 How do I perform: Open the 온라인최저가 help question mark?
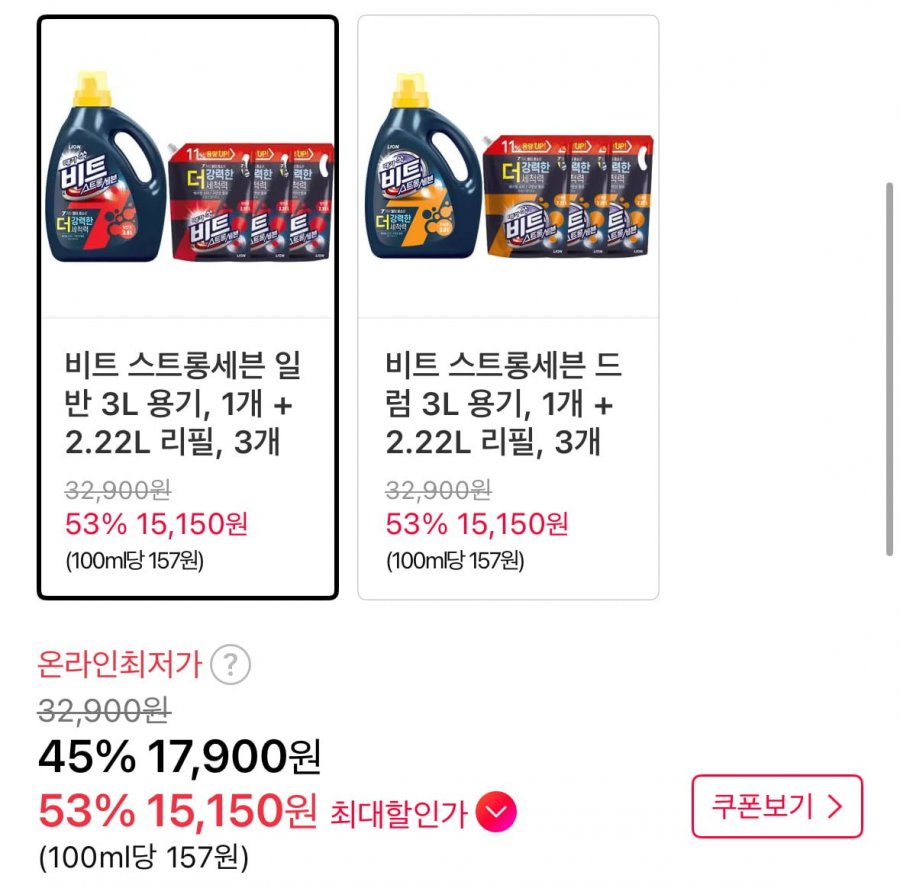231,662
